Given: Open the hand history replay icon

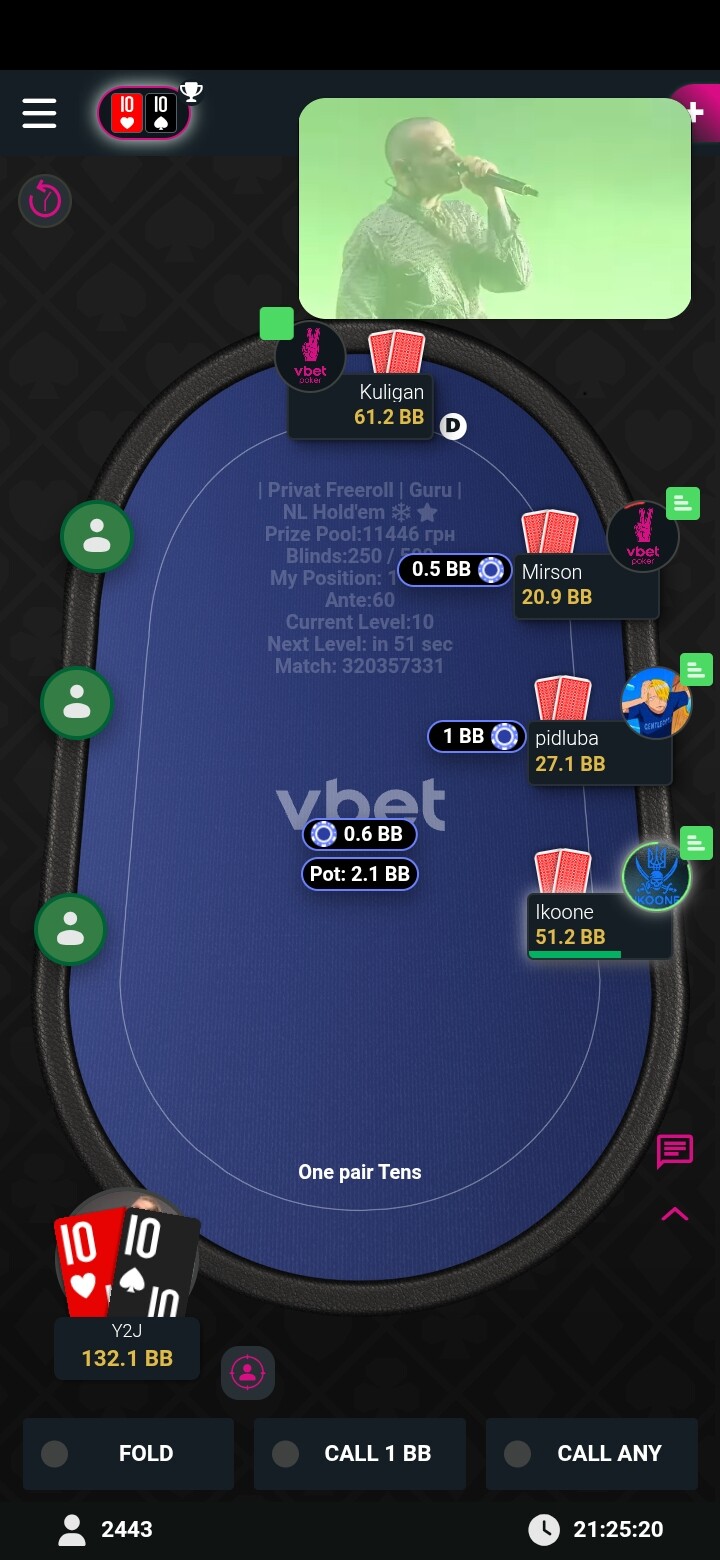Looking at the screenshot, I should 45,201.
